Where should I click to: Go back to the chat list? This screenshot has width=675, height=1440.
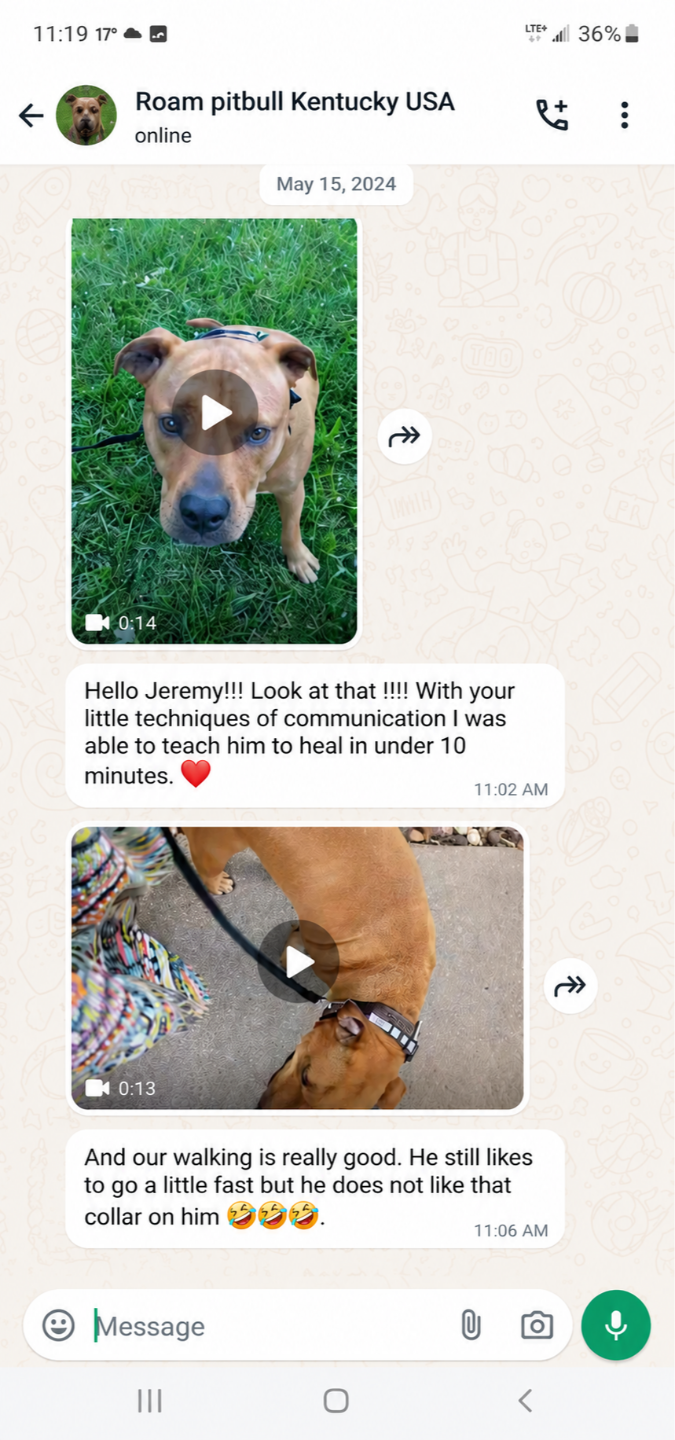31,116
